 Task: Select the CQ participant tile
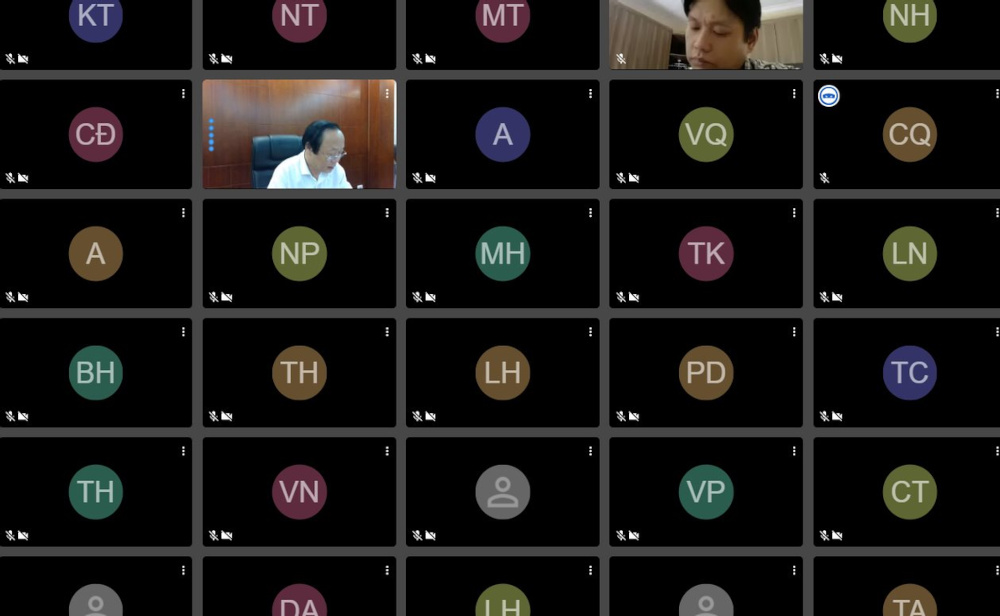click(x=908, y=135)
